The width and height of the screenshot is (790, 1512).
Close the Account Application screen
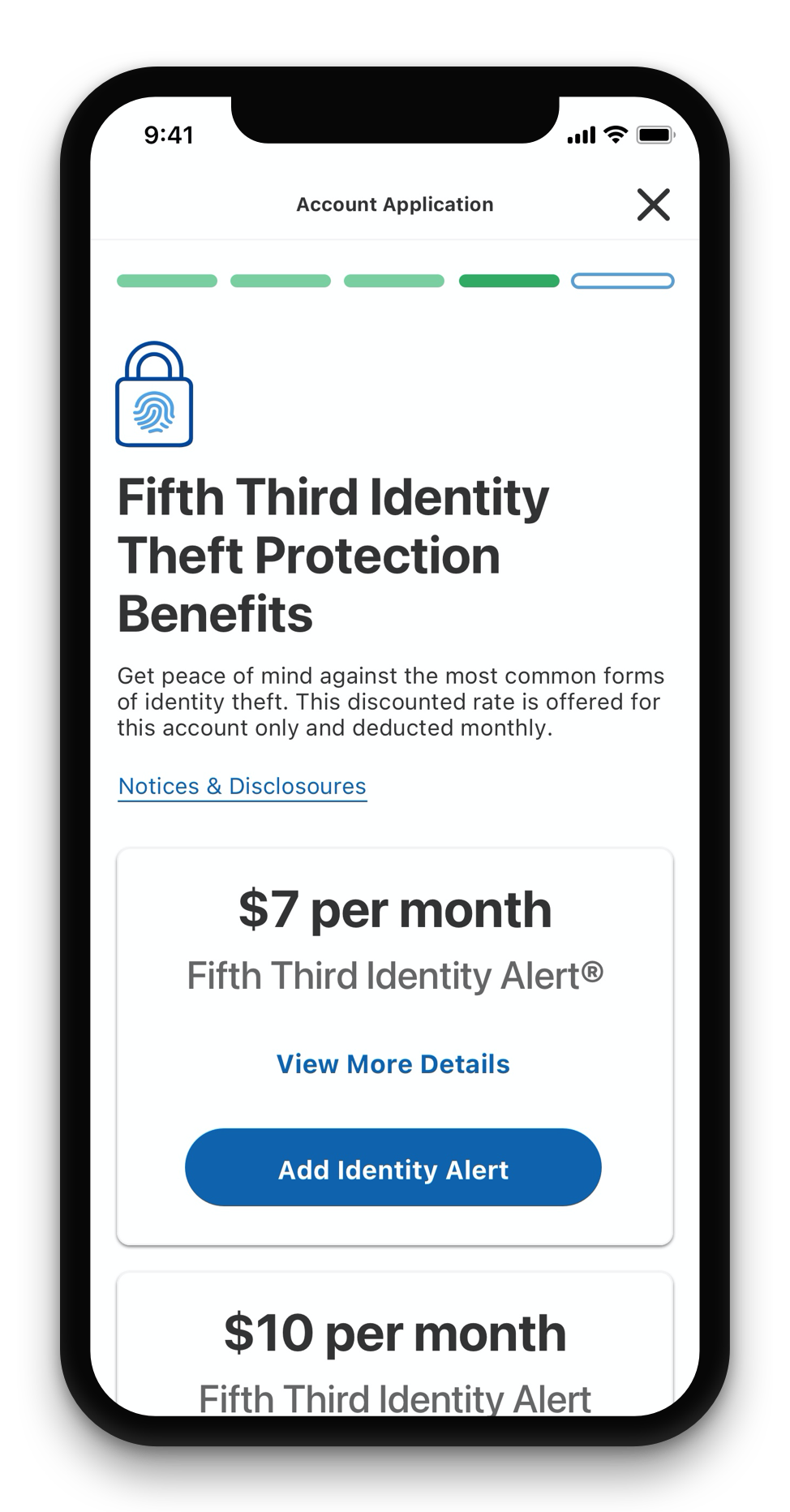pos(653,204)
